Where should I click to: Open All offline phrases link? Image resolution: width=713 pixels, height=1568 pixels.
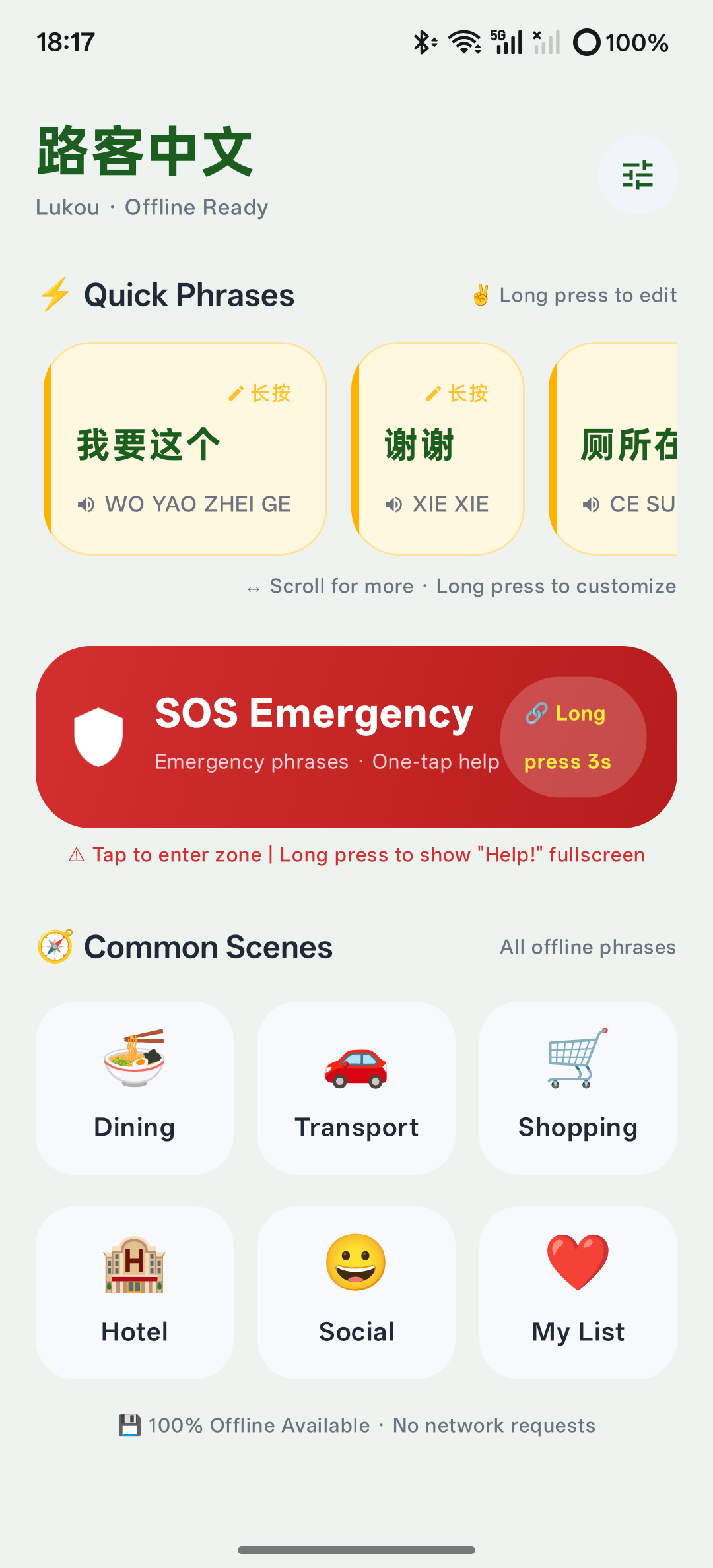586,946
